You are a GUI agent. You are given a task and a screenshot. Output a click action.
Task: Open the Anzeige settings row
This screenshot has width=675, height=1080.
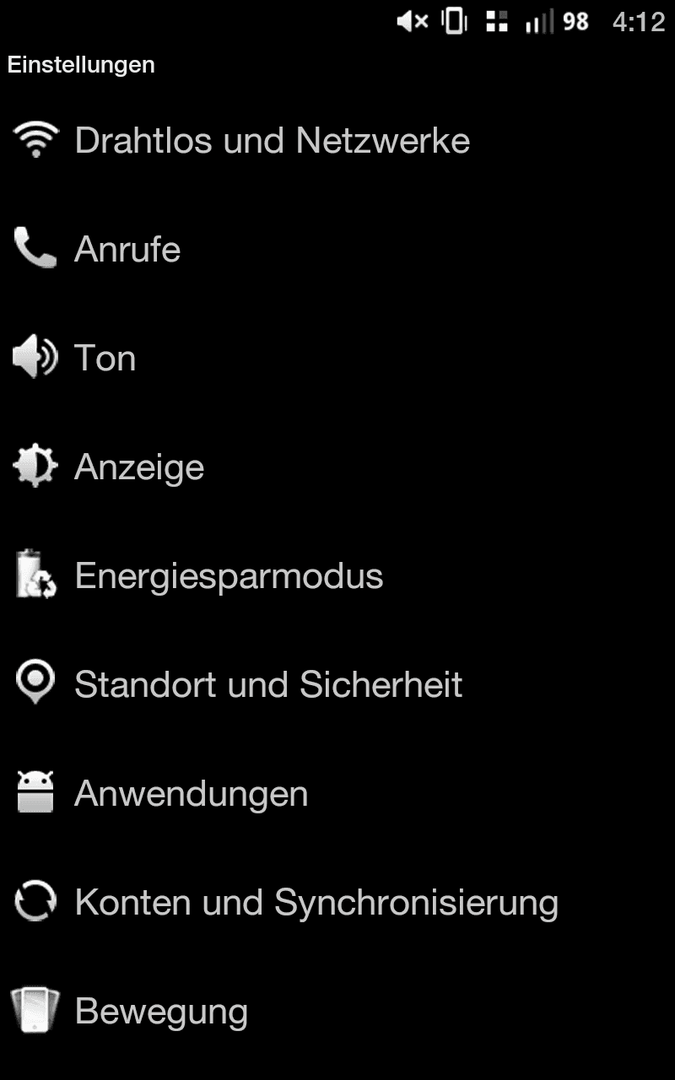pos(338,467)
